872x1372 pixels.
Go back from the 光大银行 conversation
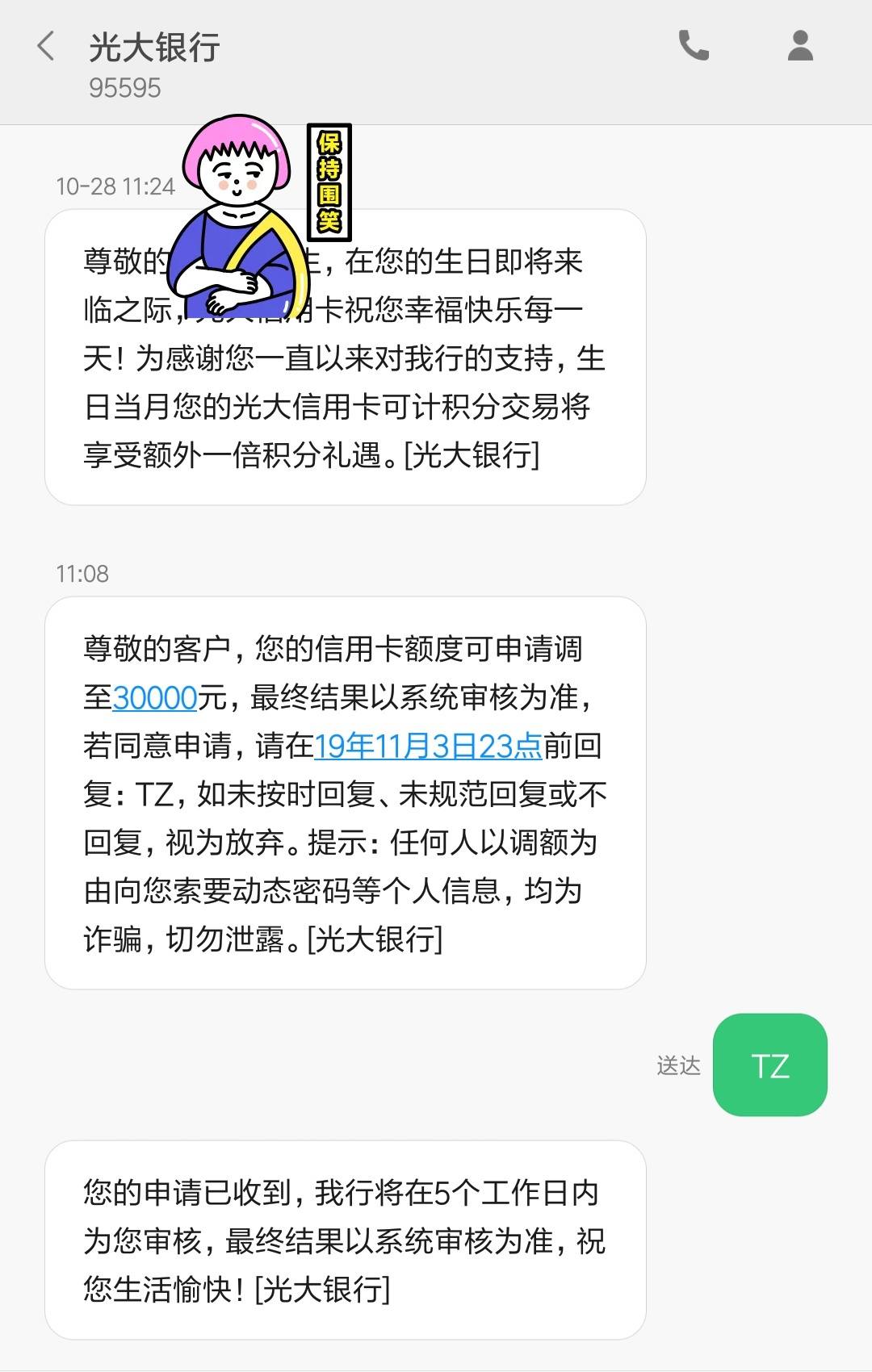point(46,47)
